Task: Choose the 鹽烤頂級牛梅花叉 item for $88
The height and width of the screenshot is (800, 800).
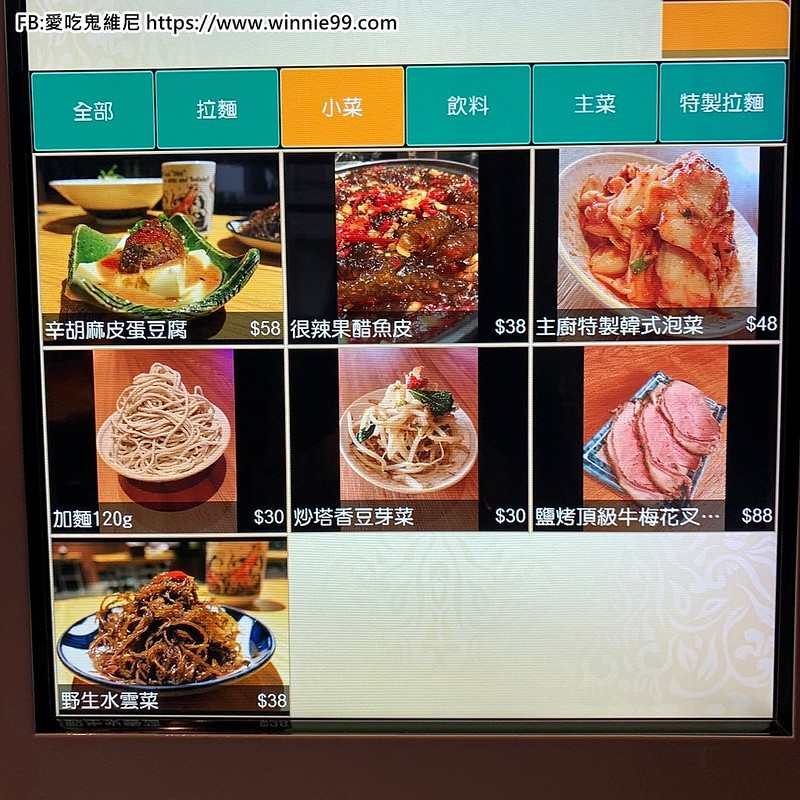Action: 655,436
